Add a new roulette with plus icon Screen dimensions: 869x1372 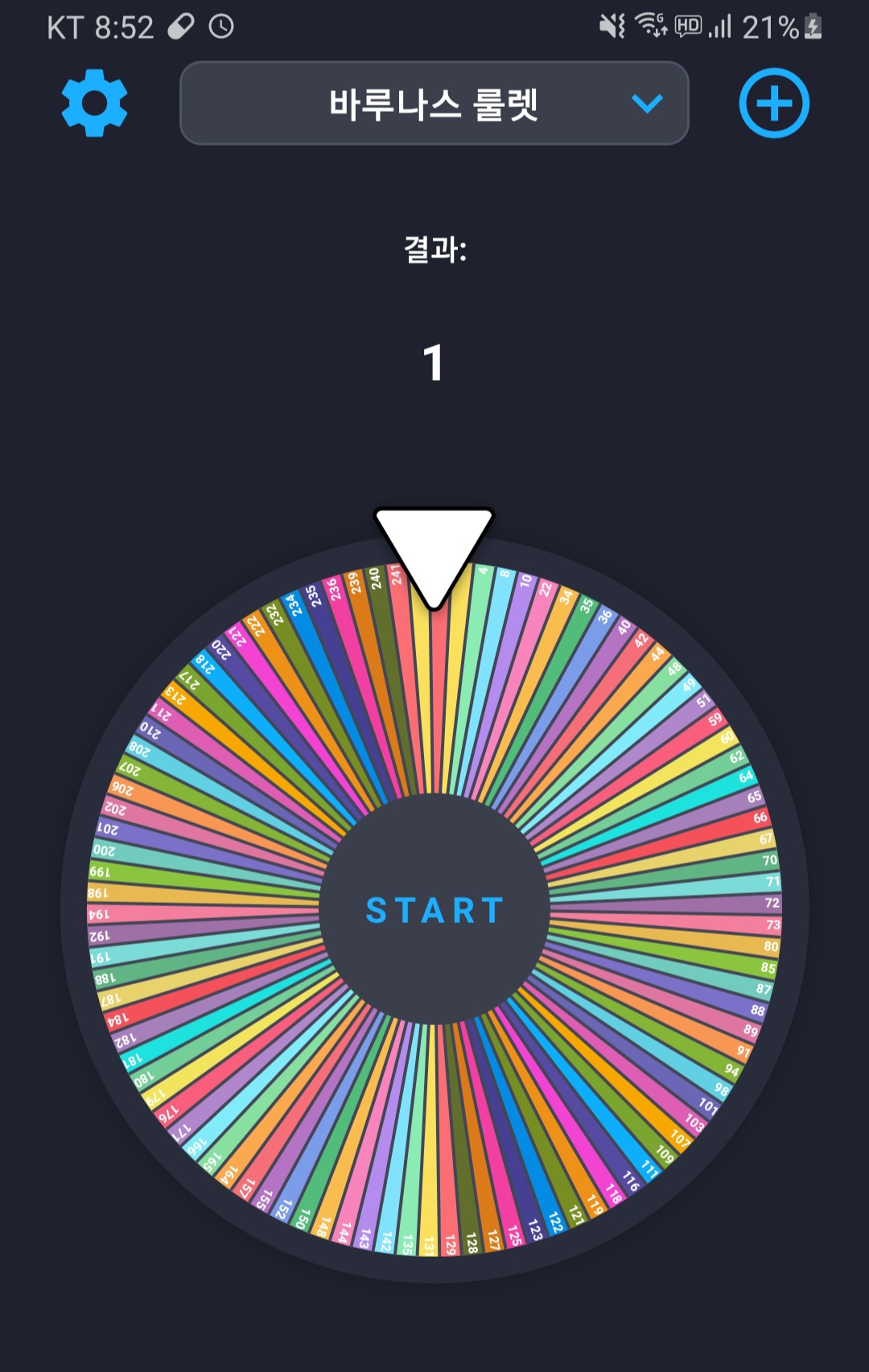point(774,104)
